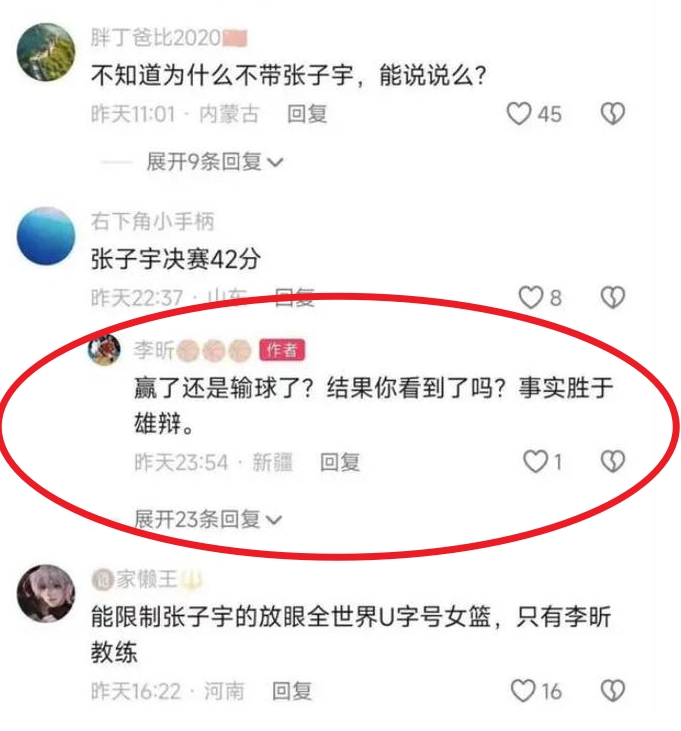Reply to 家懒王's comment
The height and width of the screenshot is (731, 681).
pos(292,691)
